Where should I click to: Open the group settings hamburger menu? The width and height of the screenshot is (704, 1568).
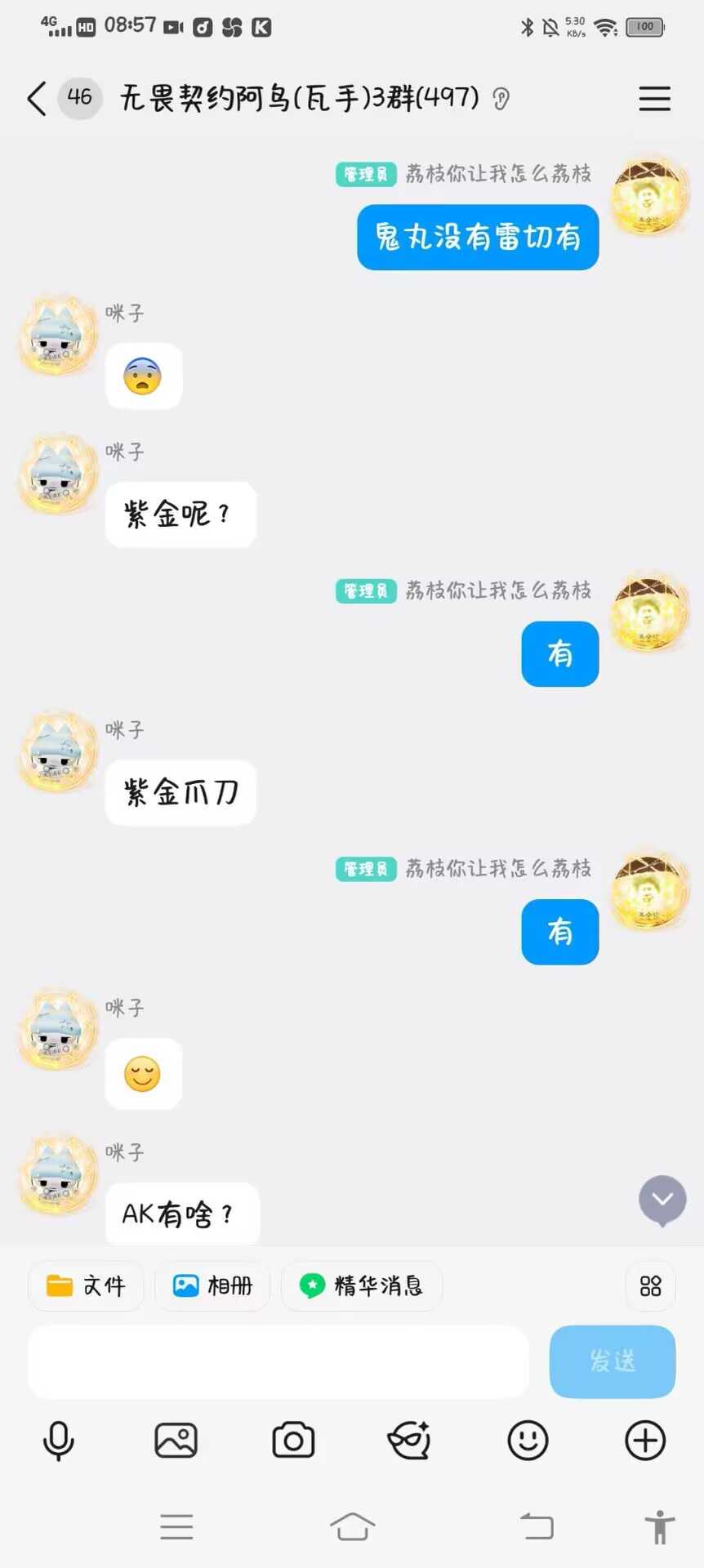click(x=654, y=99)
